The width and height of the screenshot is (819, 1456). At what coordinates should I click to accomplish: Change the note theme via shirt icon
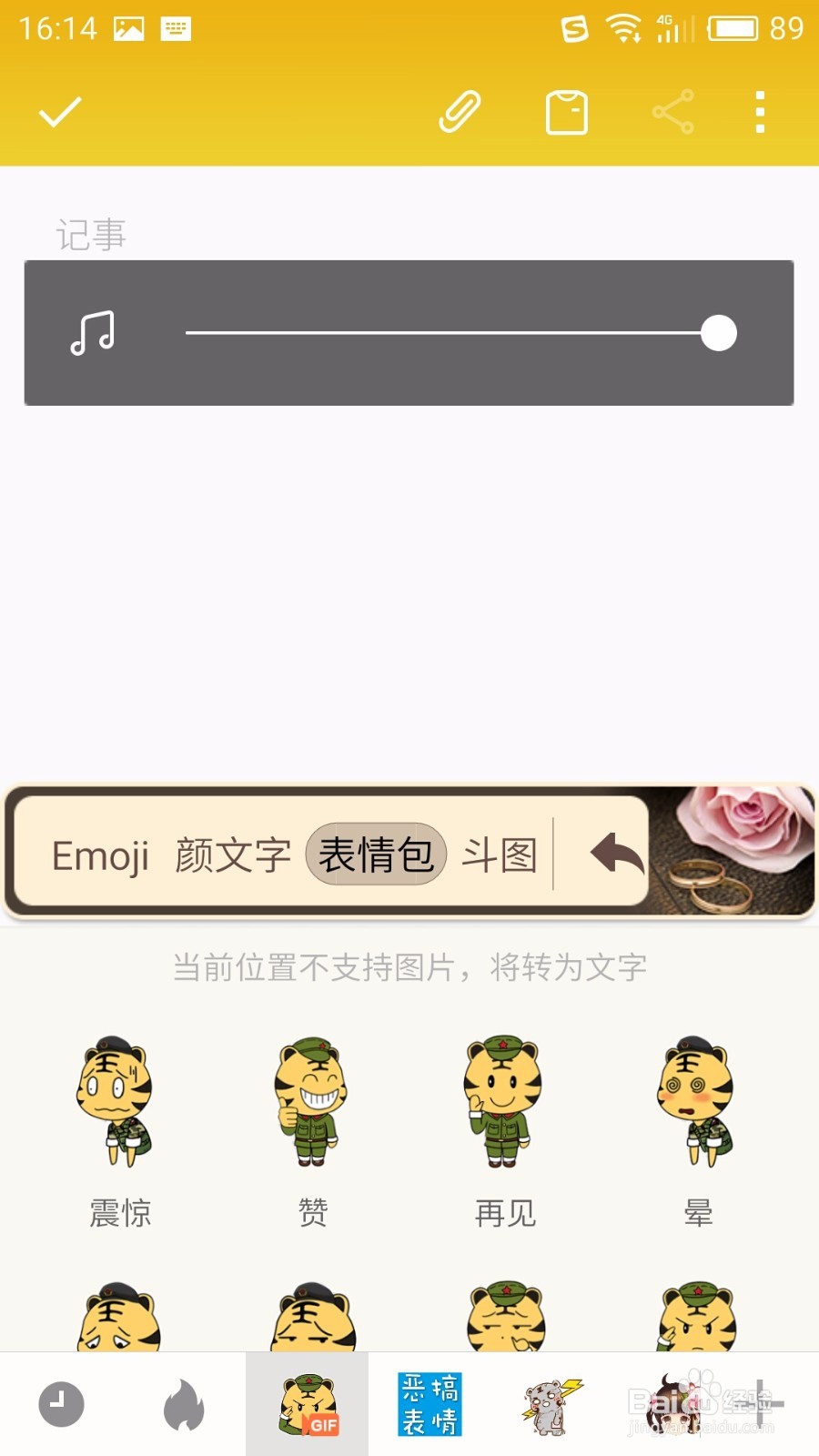coord(566,113)
